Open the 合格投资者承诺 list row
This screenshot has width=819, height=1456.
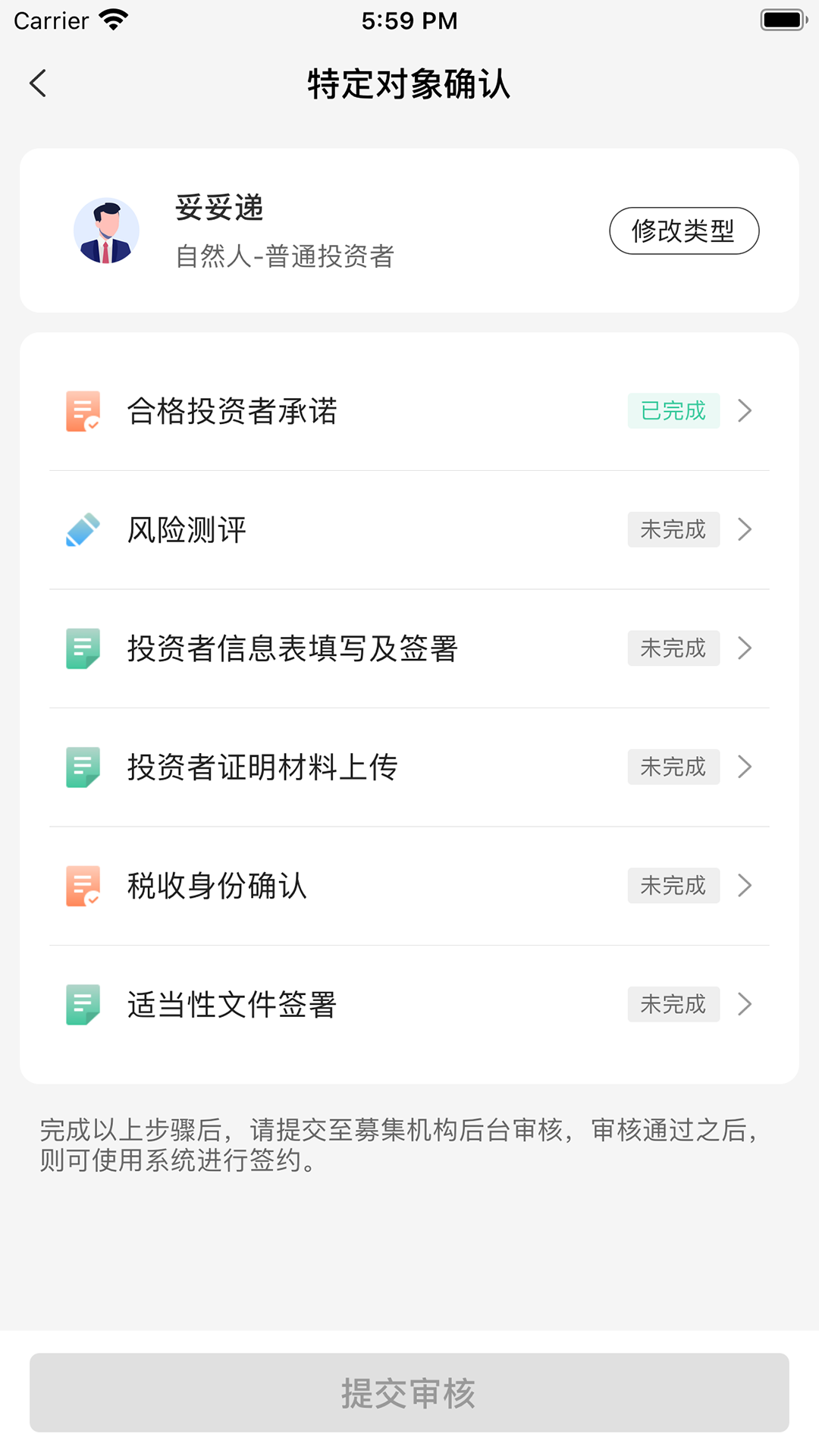pos(409,410)
